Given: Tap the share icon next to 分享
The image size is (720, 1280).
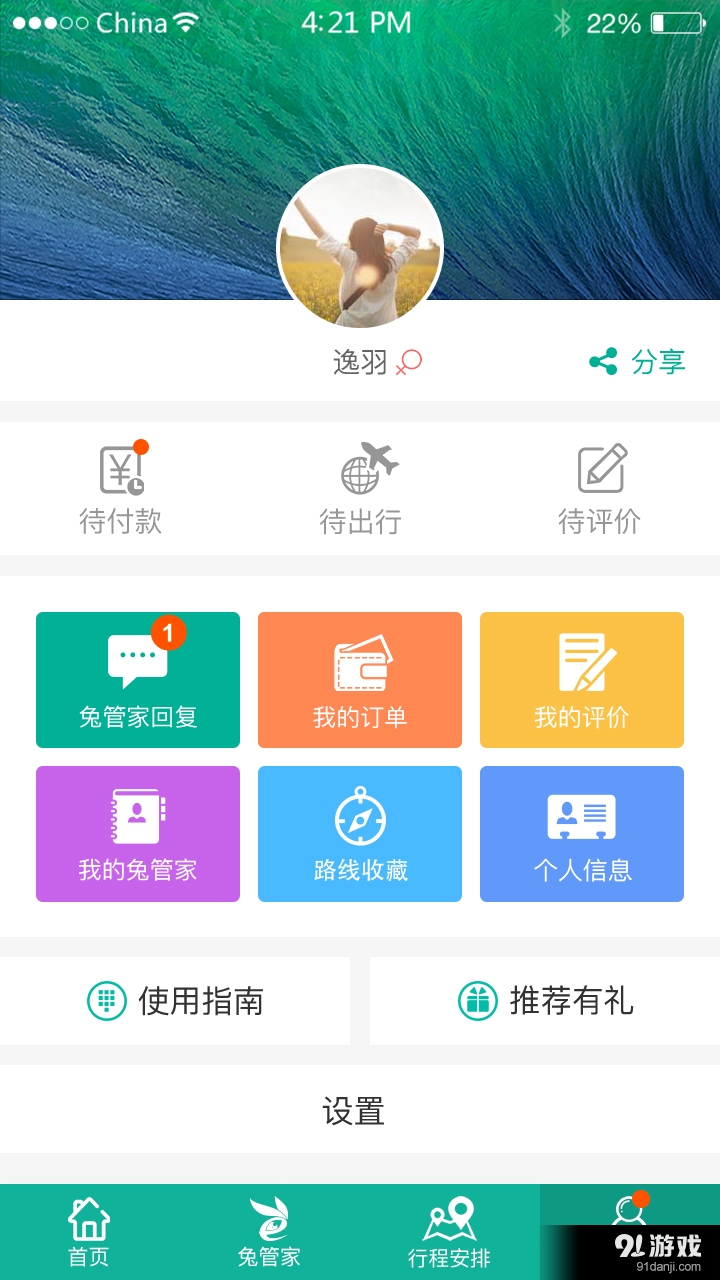Looking at the screenshot, I should (604, 362).
